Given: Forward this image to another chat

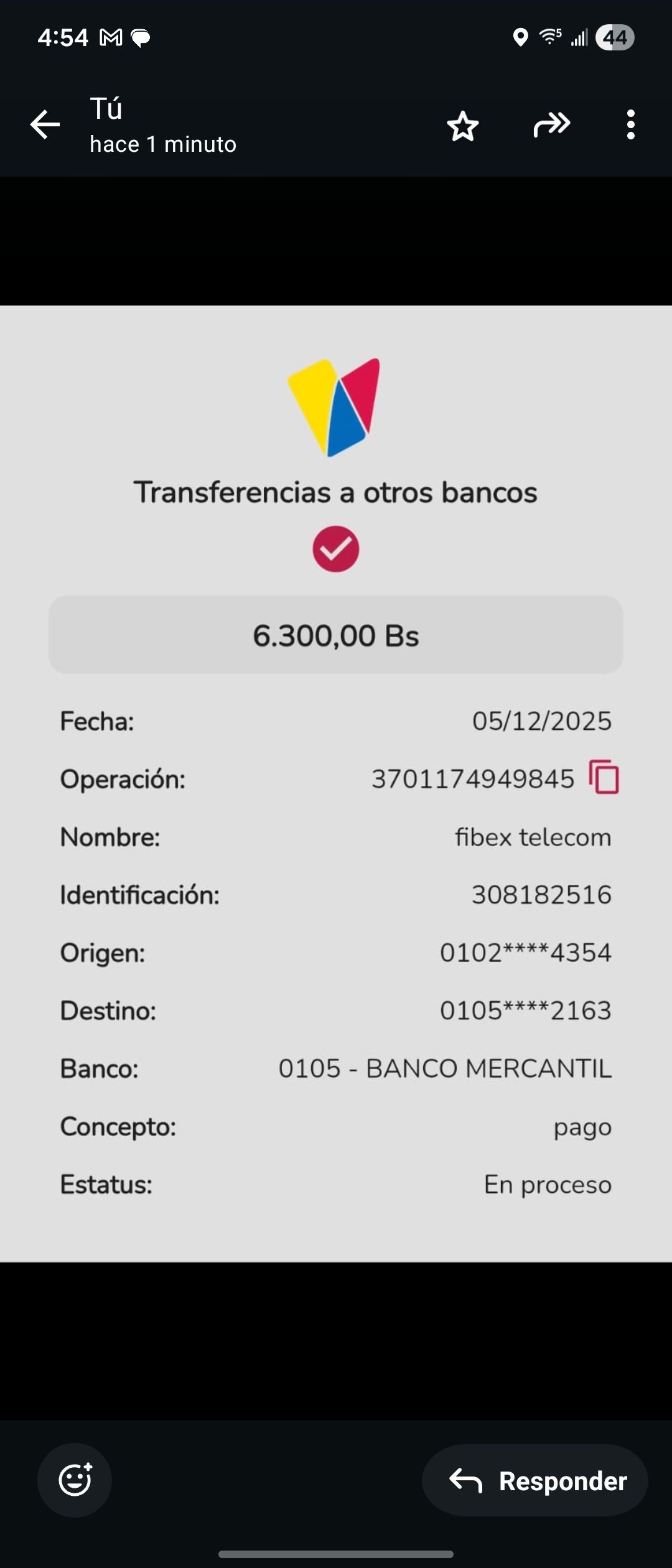Looking at the screenshot, I should 552,125.
